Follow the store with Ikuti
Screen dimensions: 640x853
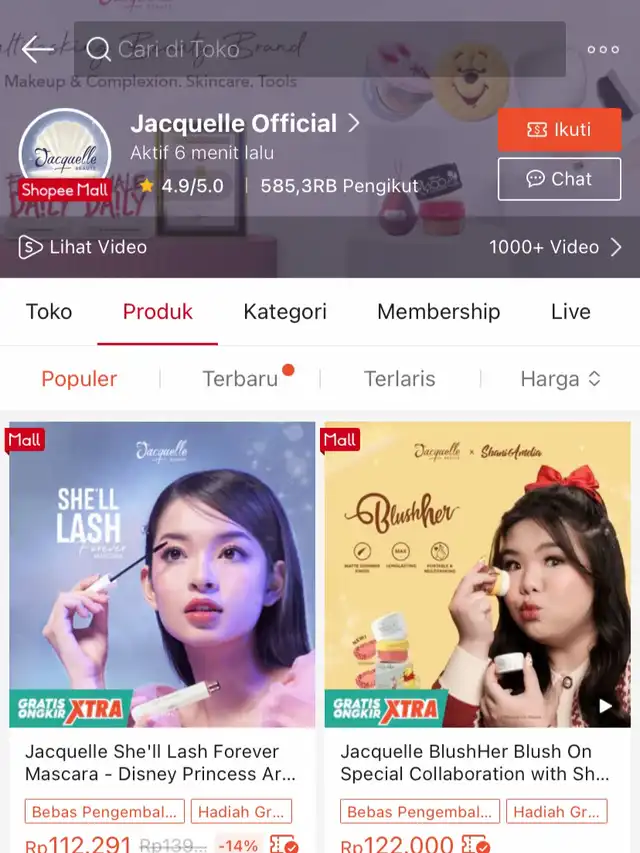point(559,130)
